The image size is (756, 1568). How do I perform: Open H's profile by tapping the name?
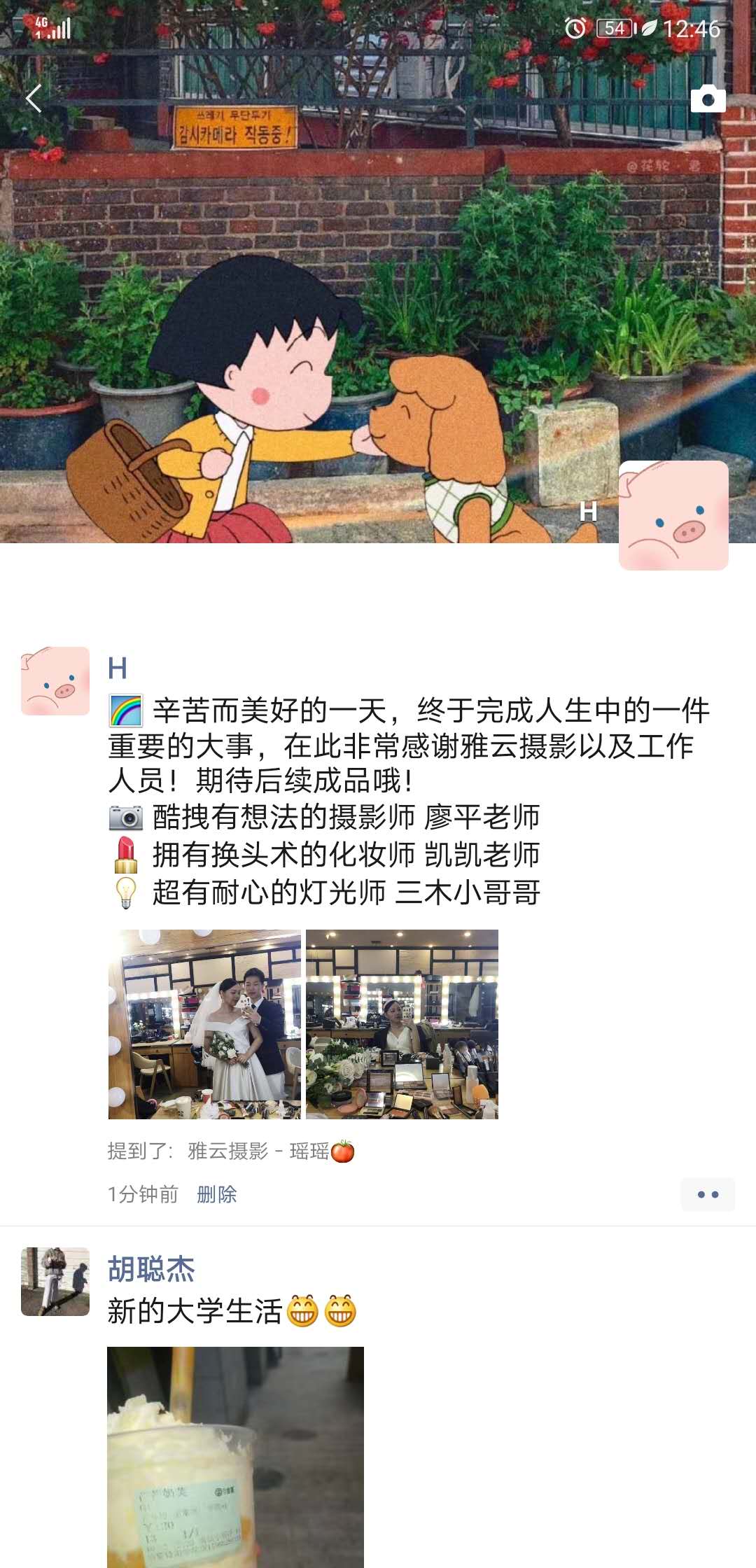[x=118, y=668]
